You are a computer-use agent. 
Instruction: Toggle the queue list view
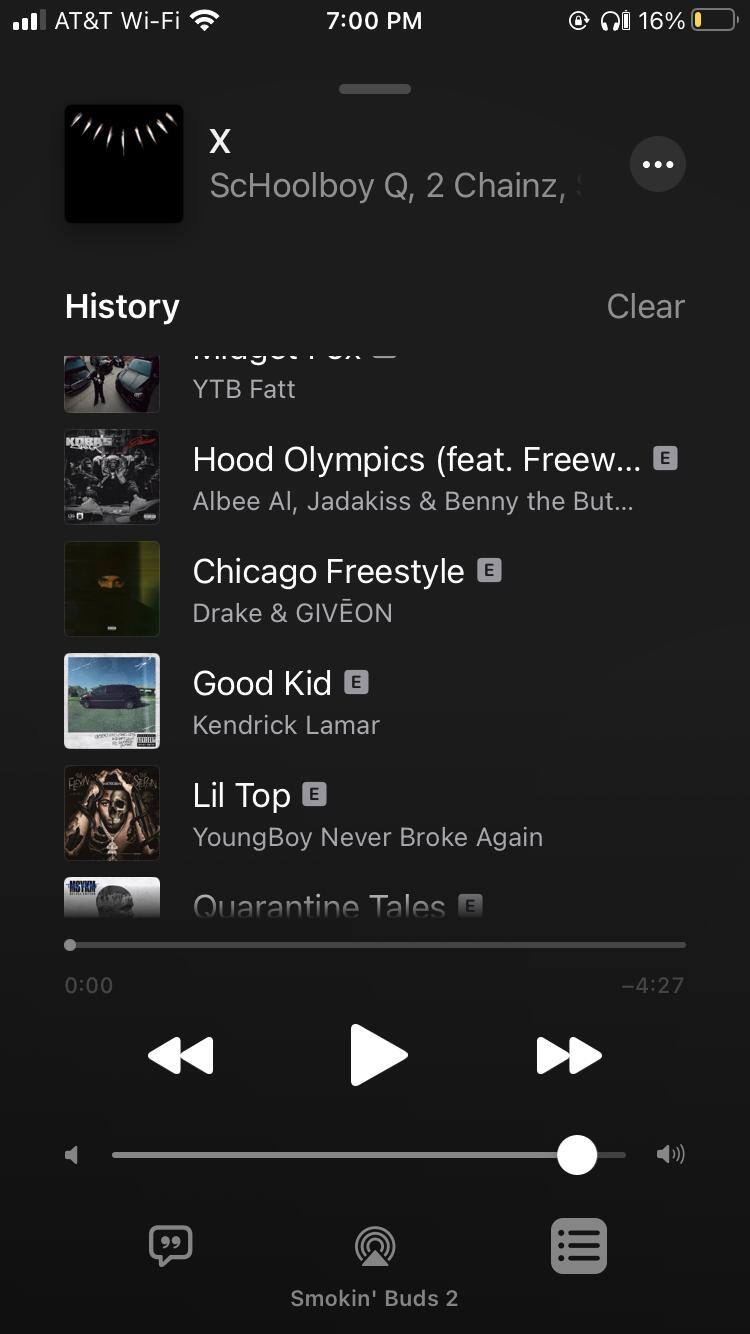pos(579,1246)
